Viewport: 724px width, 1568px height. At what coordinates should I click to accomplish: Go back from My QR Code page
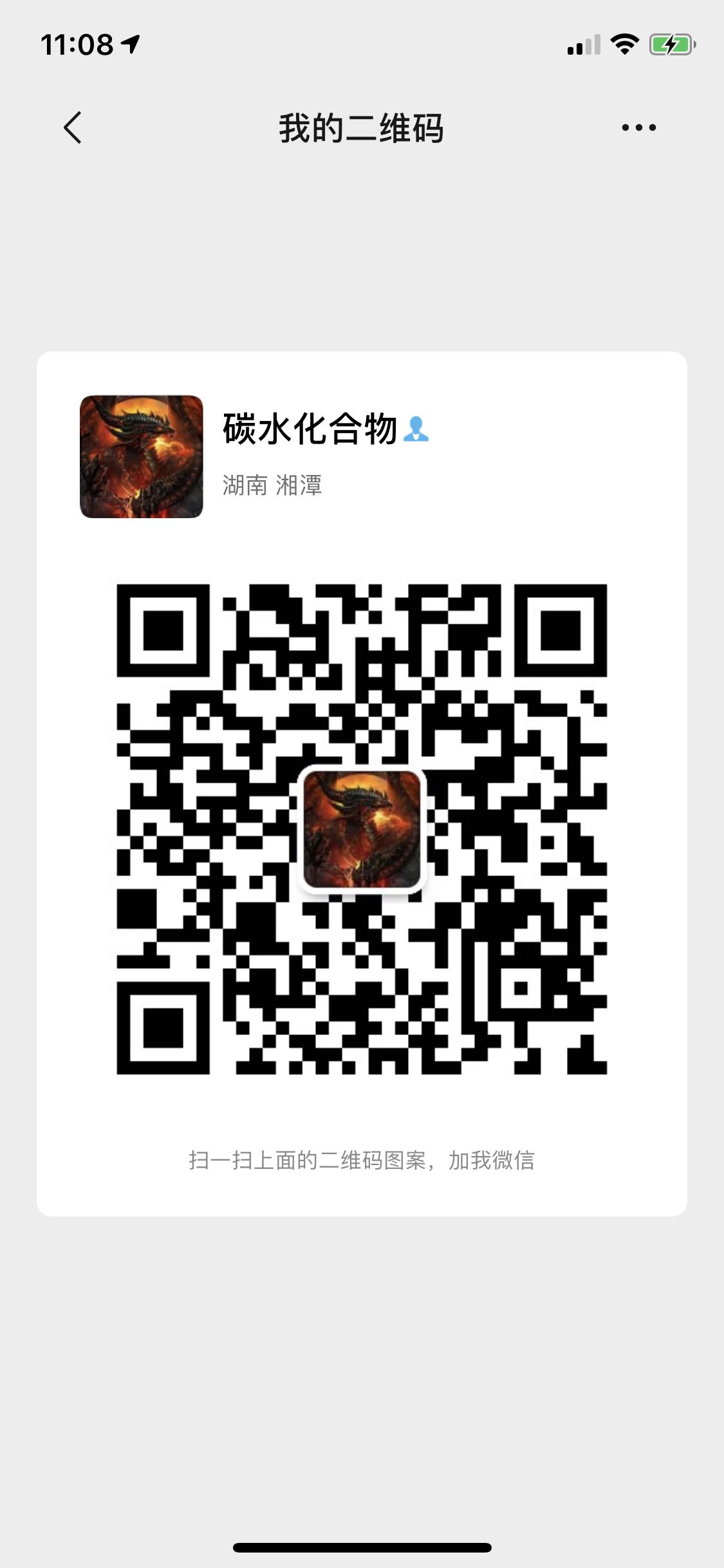pyautogui.click(x=73, y=127)
